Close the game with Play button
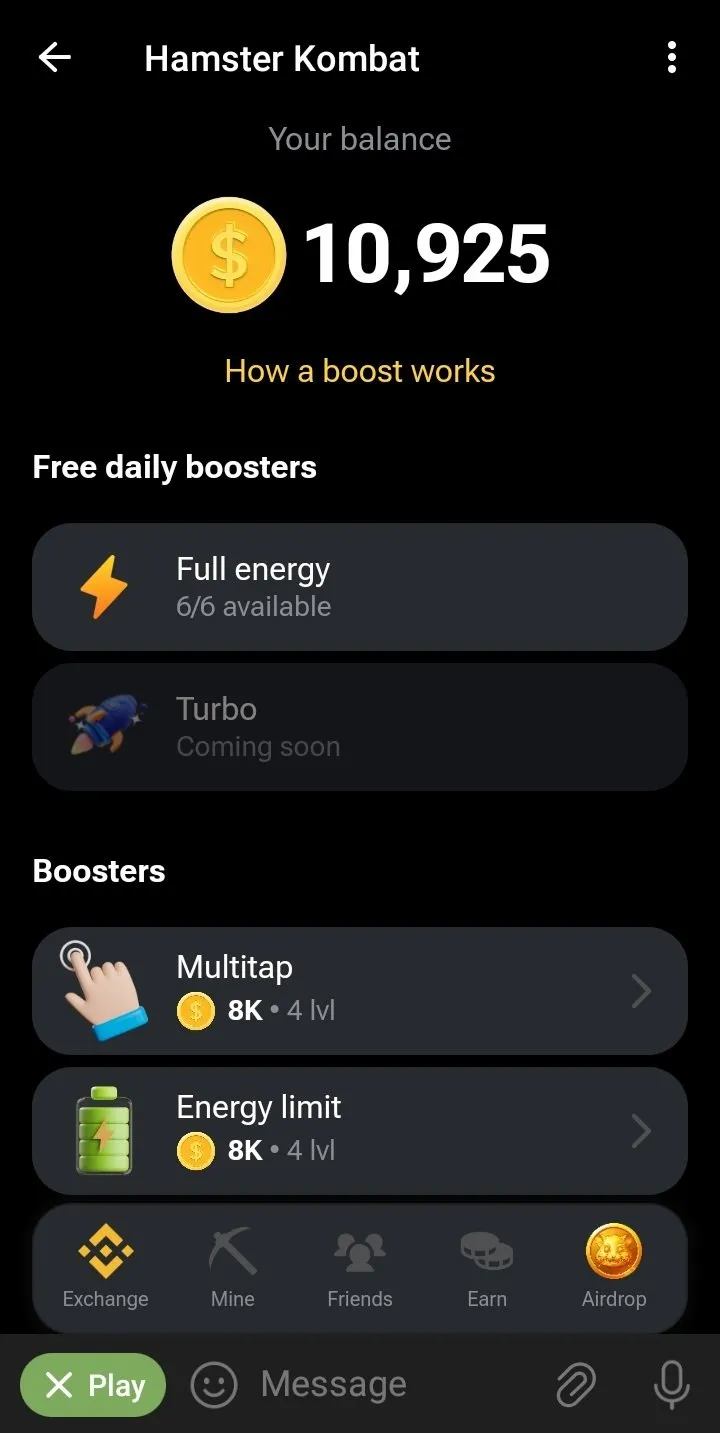Screen dimensions: 720x1433 [93, 1385]
